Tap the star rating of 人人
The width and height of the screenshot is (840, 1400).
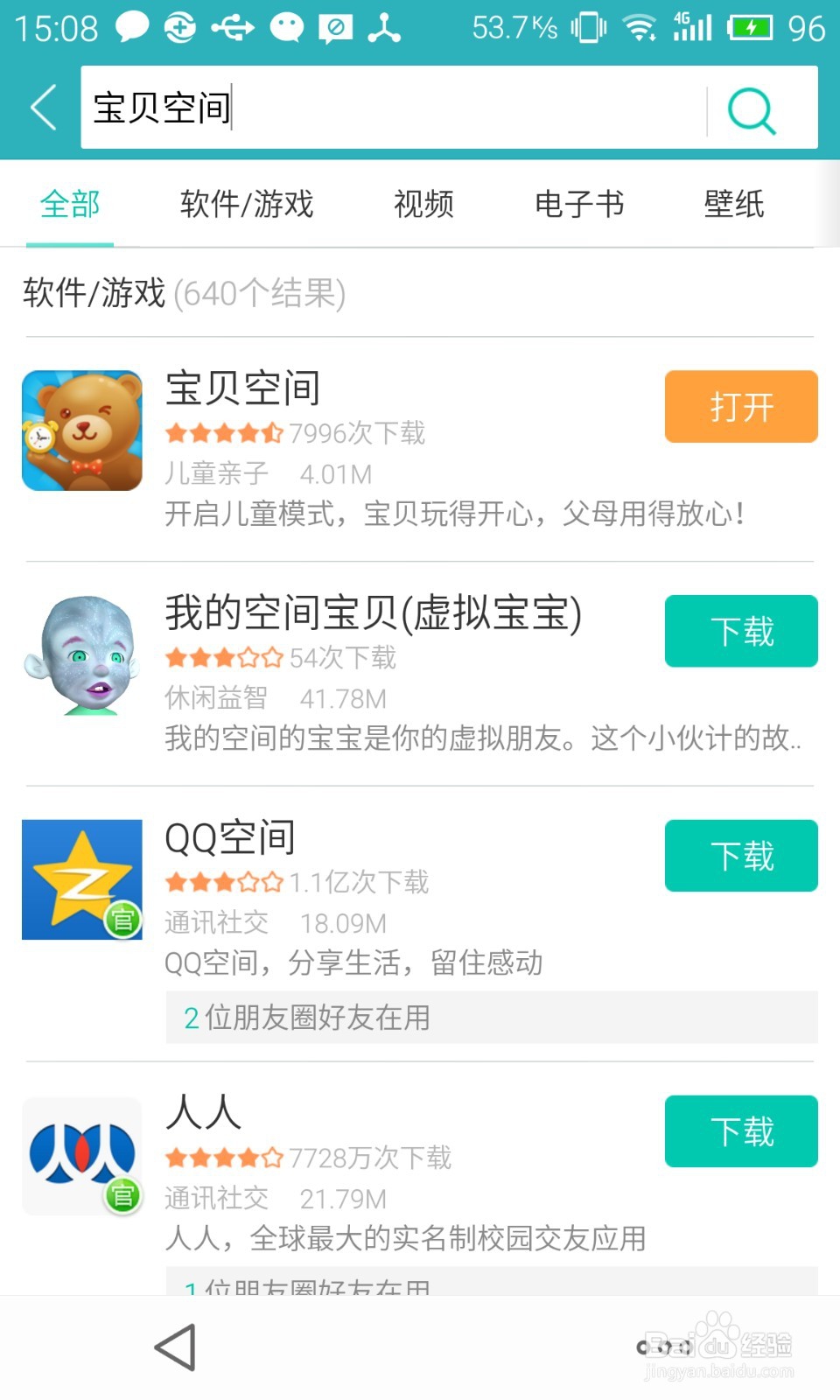221,1157
